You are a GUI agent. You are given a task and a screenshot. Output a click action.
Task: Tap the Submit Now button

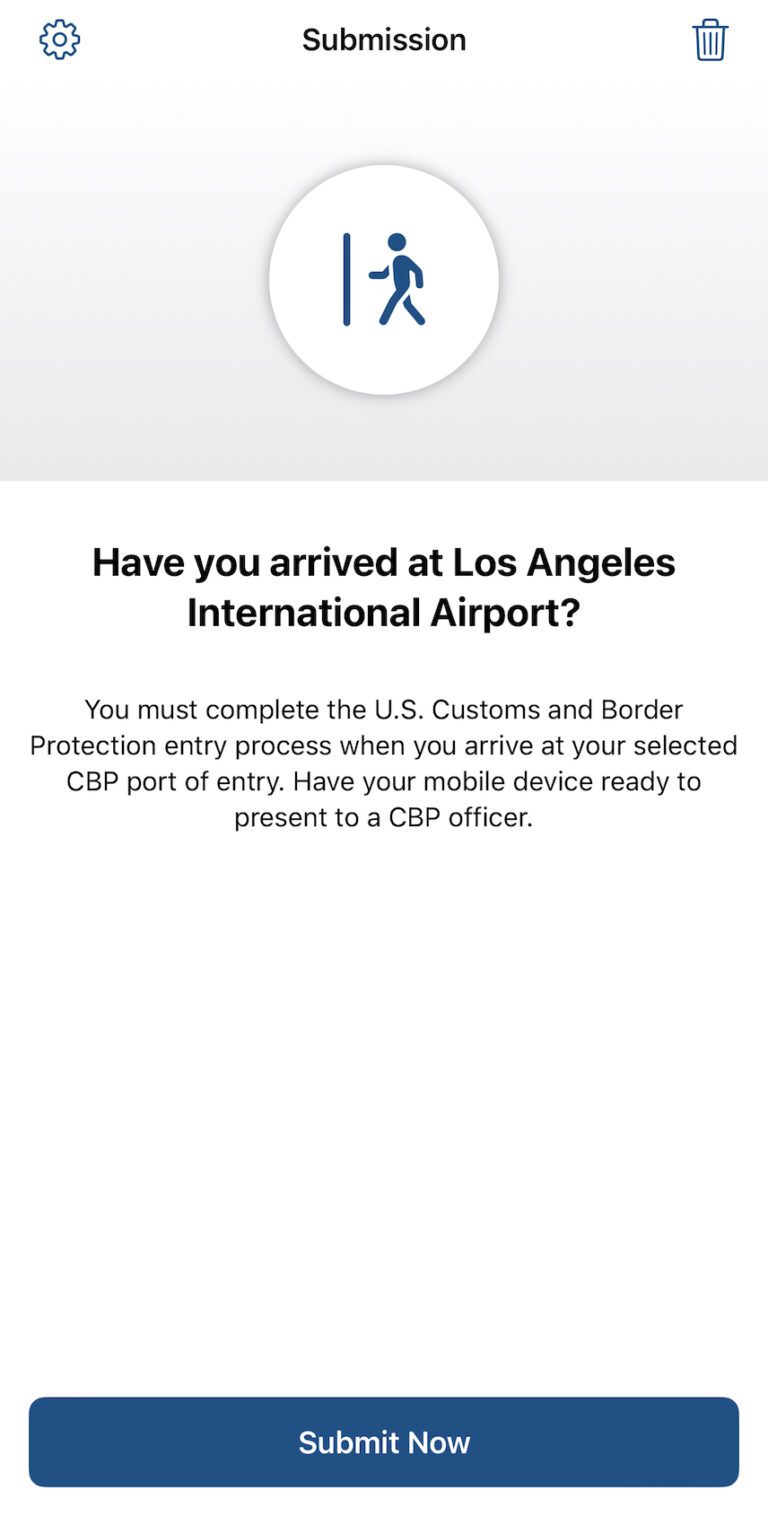(x=384, y=1441)
